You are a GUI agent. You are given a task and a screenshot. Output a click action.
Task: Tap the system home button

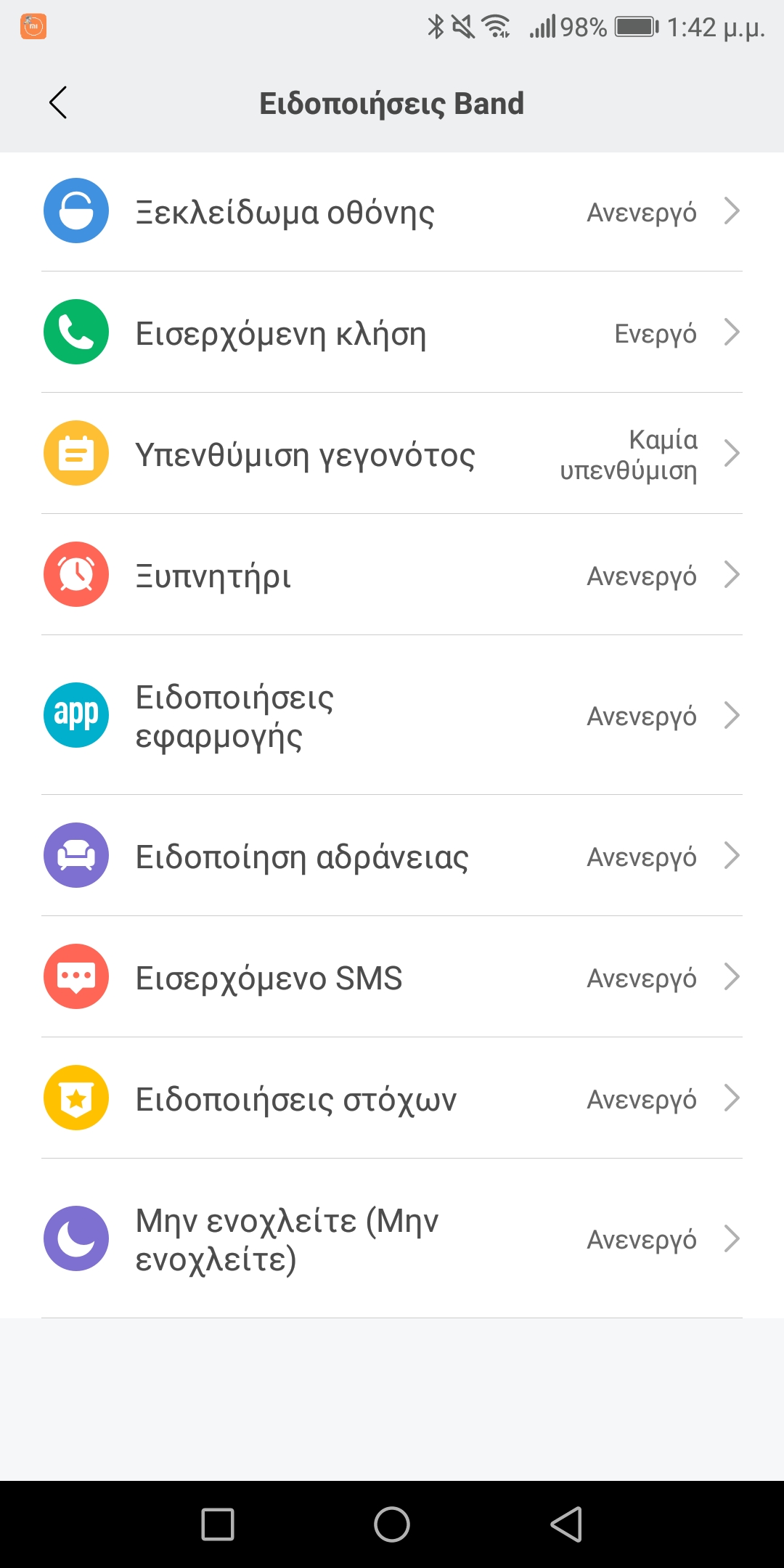pos(392,1524)
